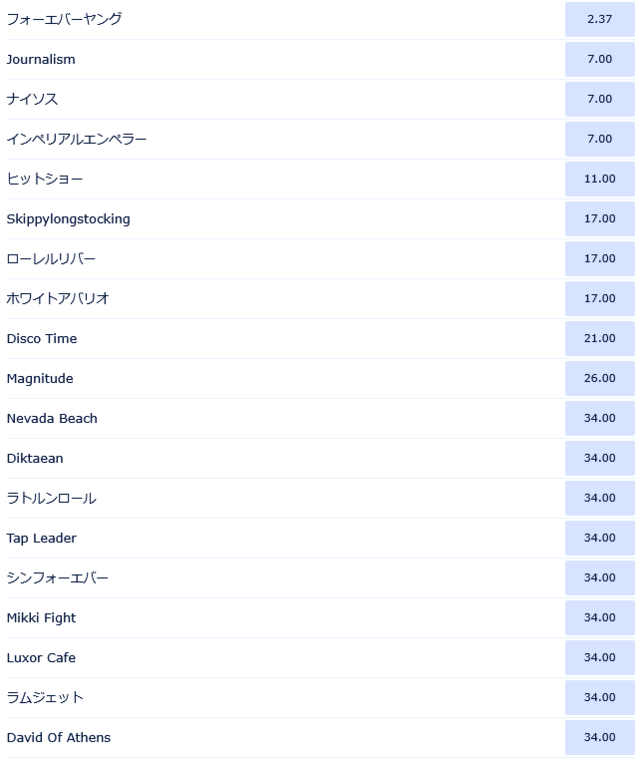Tap the 17.00 odds for ローレルリバー

pos(600,259)
